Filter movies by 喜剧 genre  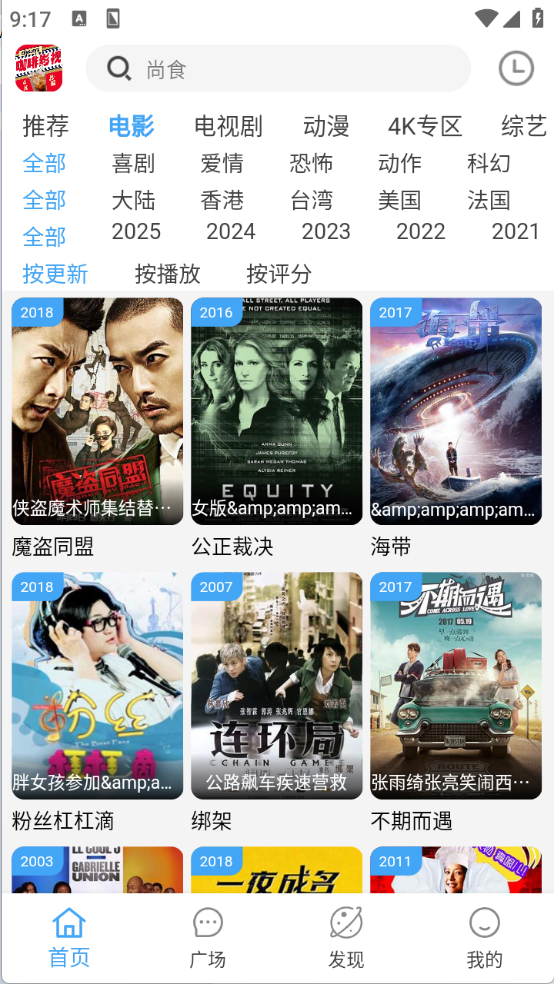point(133,164)
